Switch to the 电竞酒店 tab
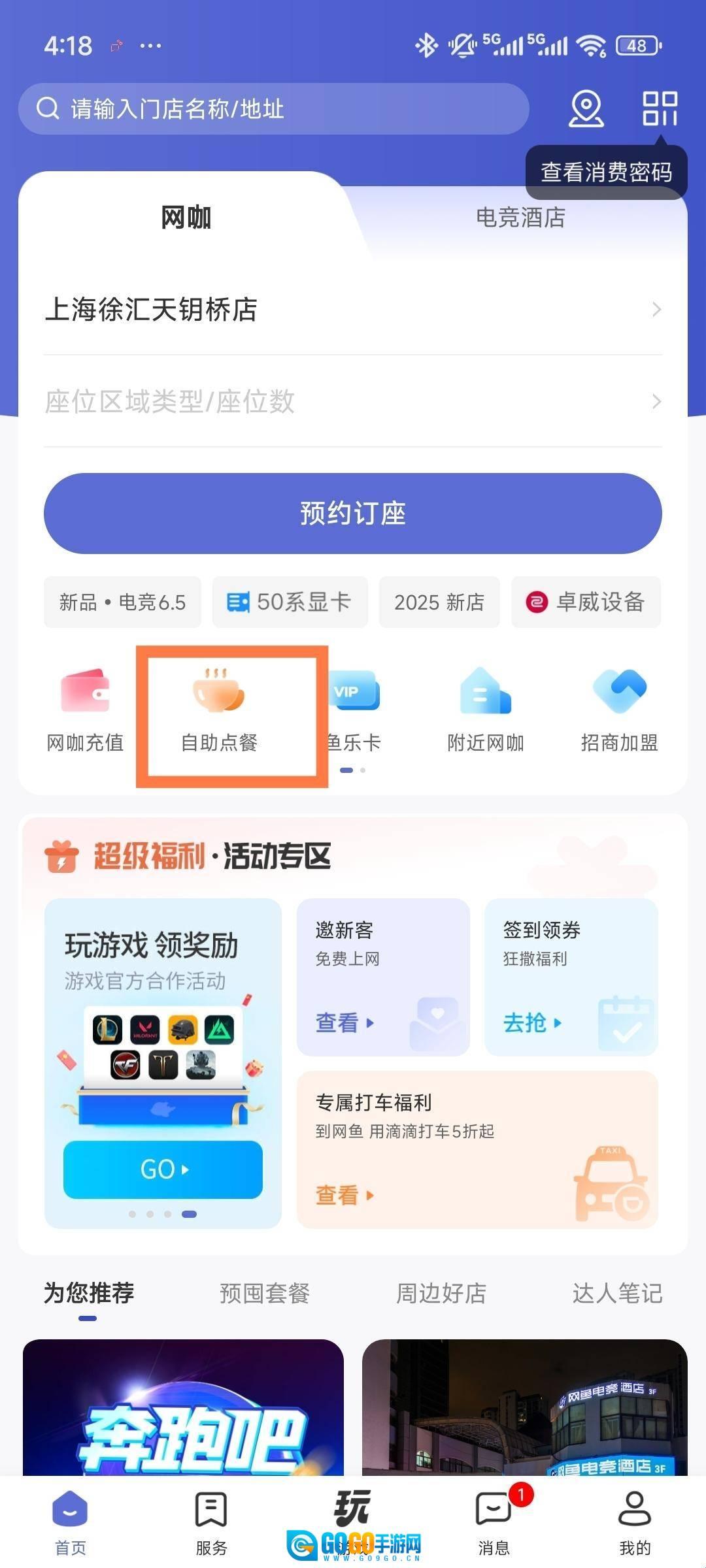 tap(520, 218)
